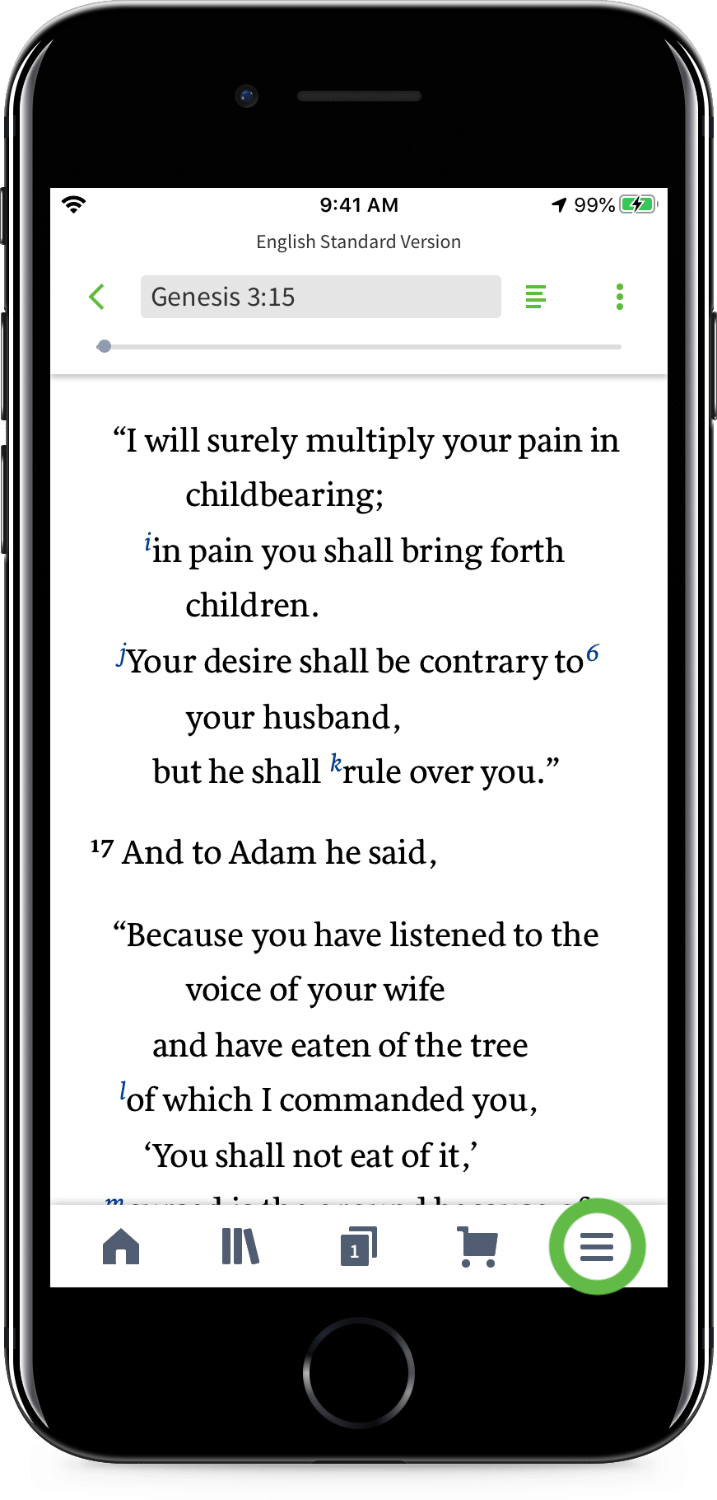Open footnote 6 after 'contrary to'
Viewport: 717px width, 1500px height.
point(593,654)
